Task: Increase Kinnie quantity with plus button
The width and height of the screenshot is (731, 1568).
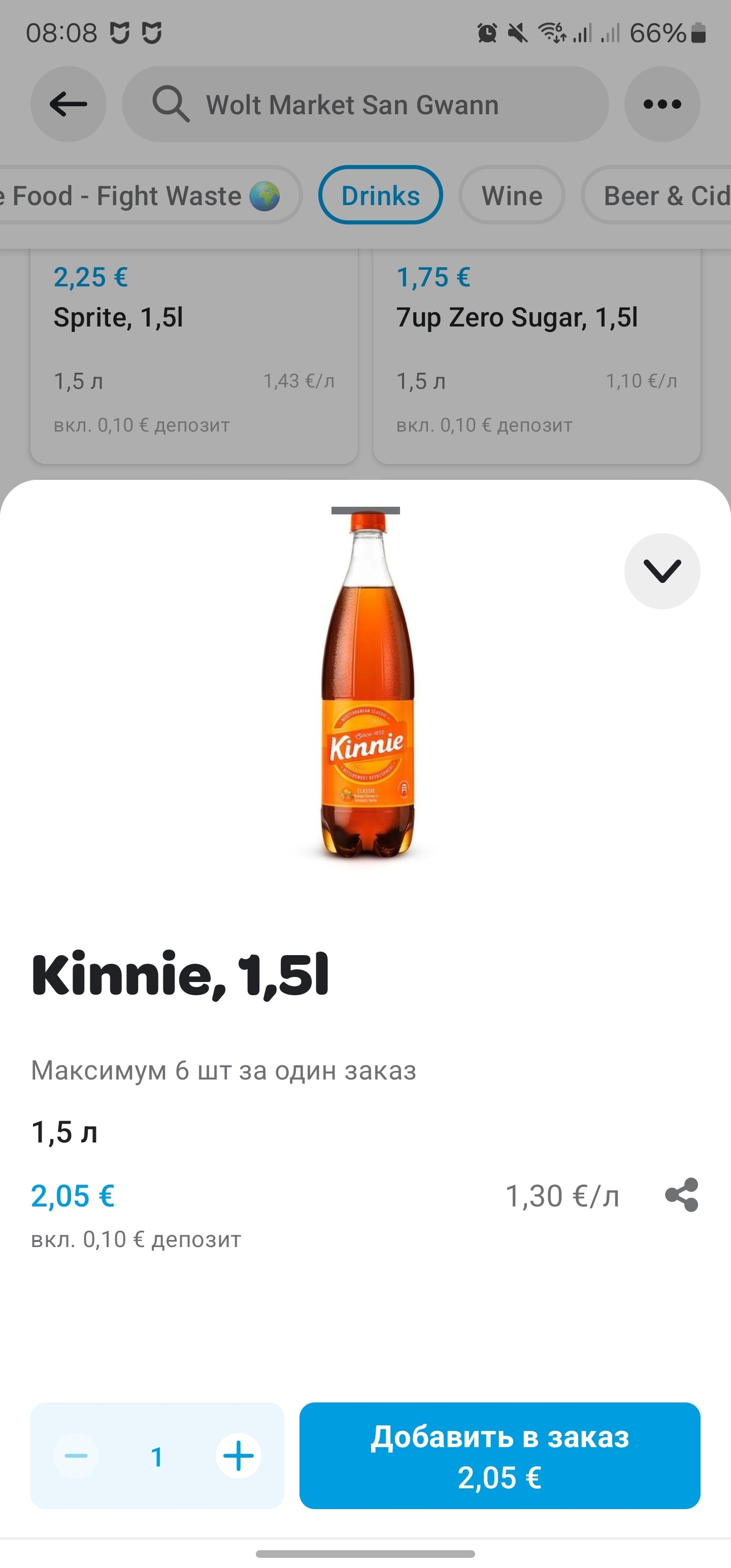Action: point(239,1455)
